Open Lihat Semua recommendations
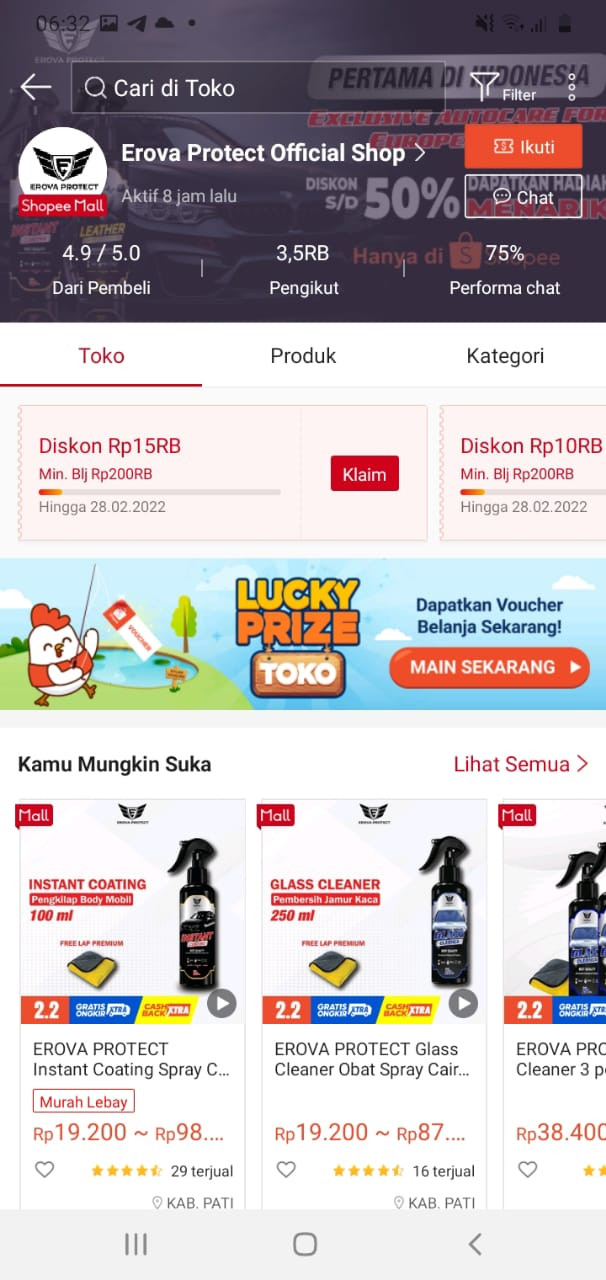This screenshot has width=606, height=1280. pos(520,764)
